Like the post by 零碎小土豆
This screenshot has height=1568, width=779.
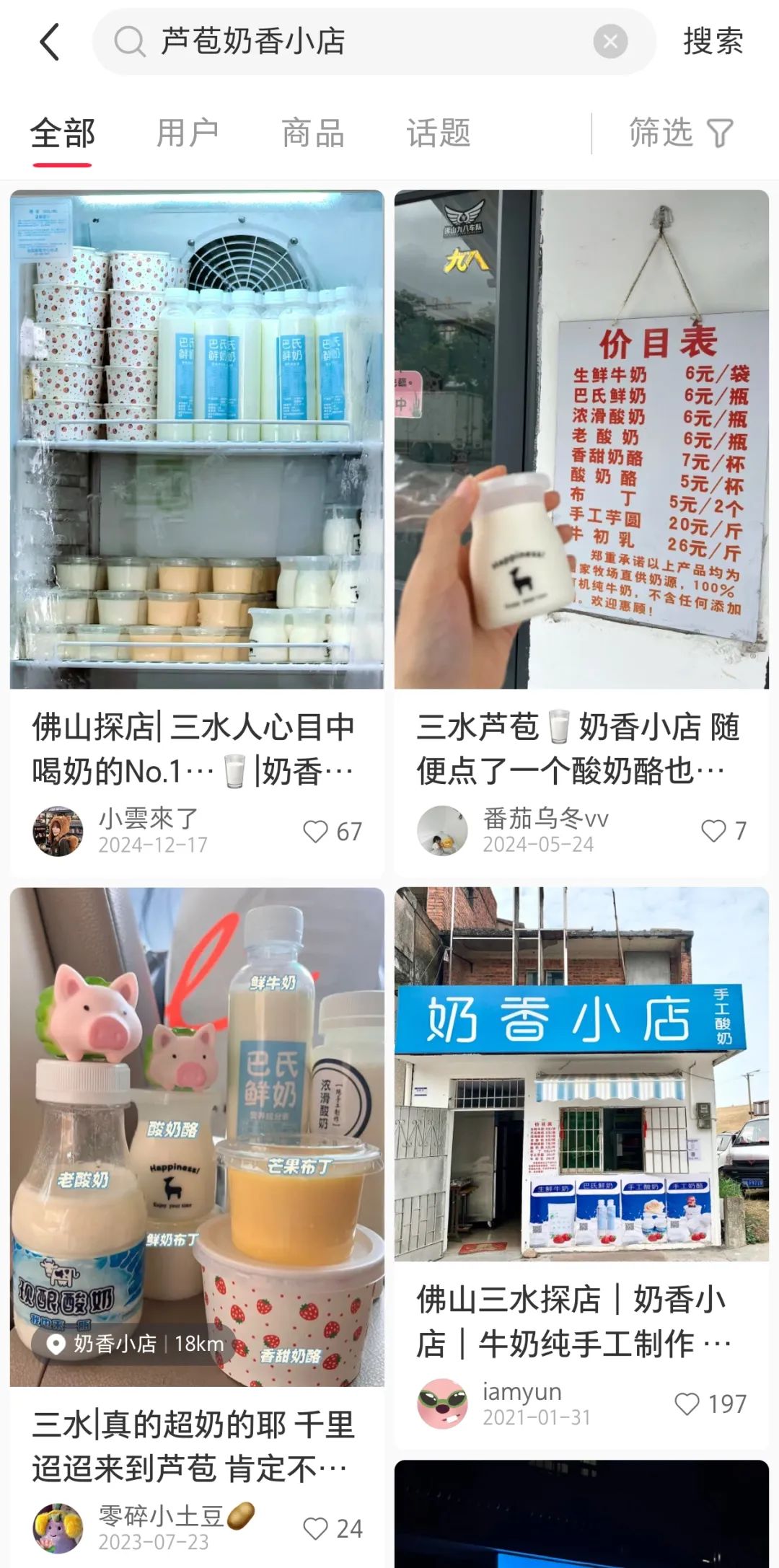(x=333, y=1528)
